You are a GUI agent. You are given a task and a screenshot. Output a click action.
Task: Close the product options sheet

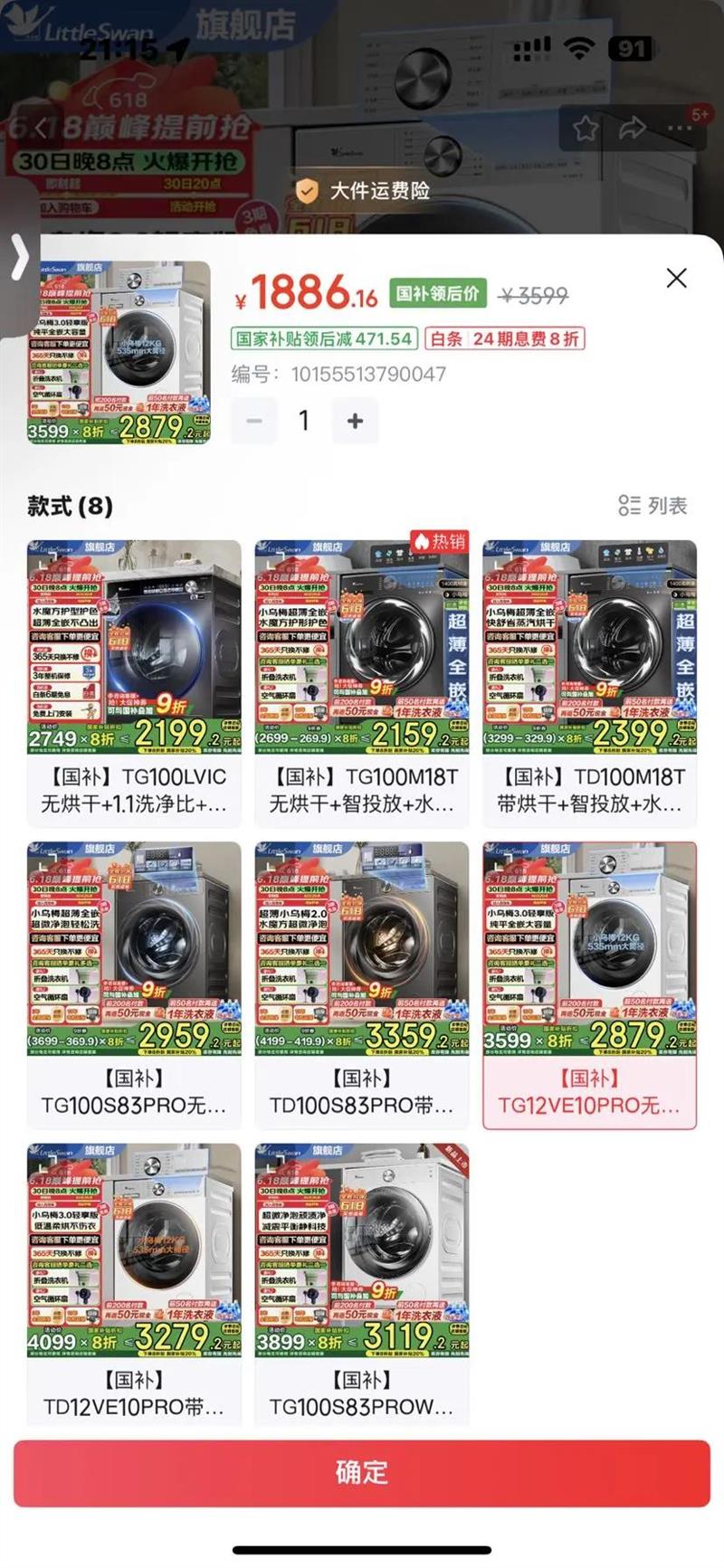tap(676, 278)
